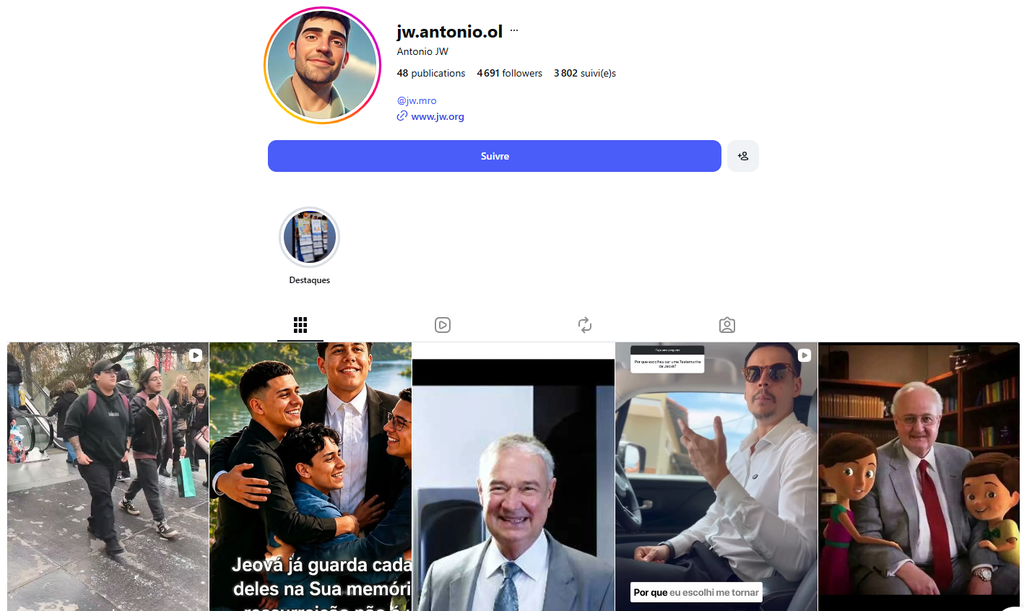Open the @jw.mro mention link
The height and width of the screenshot is (611, 1024).
417,101
